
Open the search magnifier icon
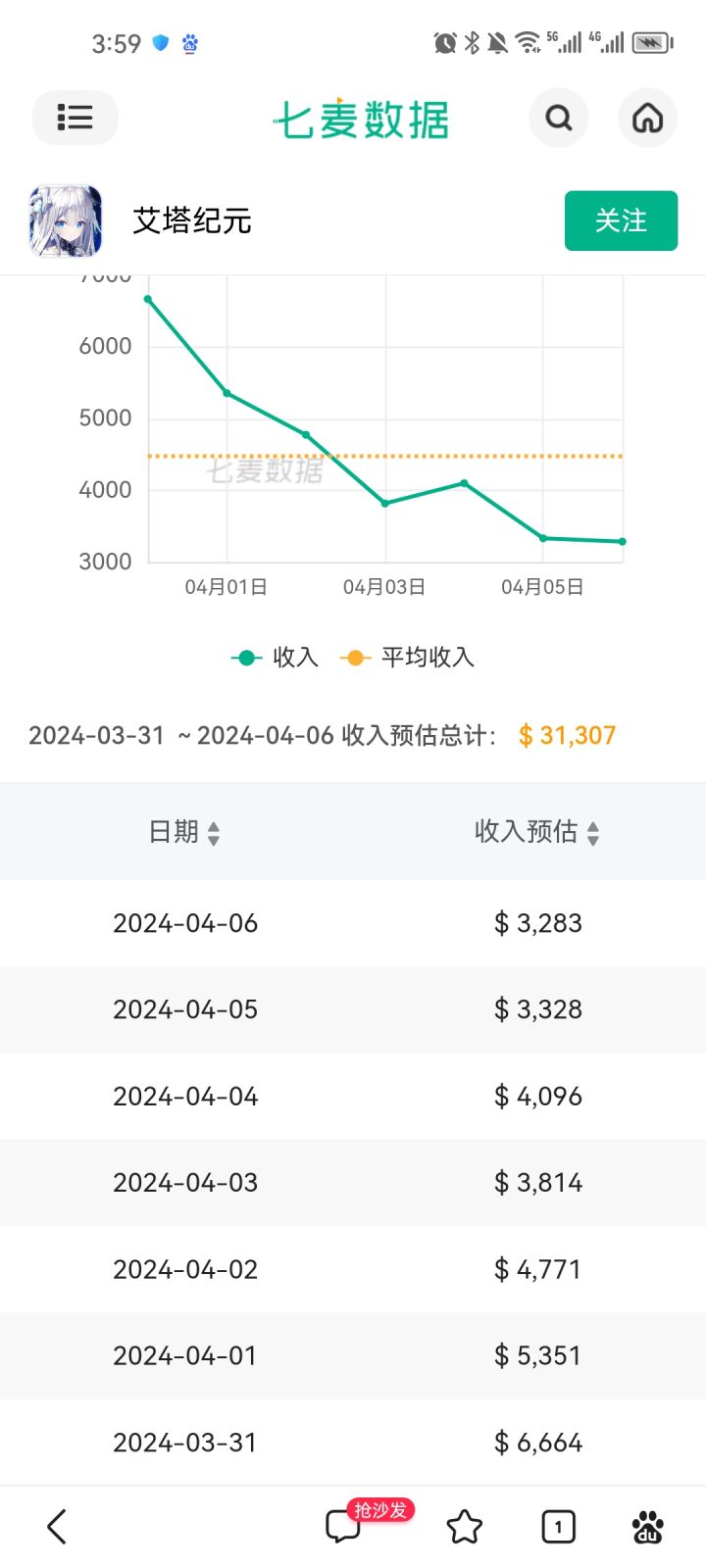point(559,118)
